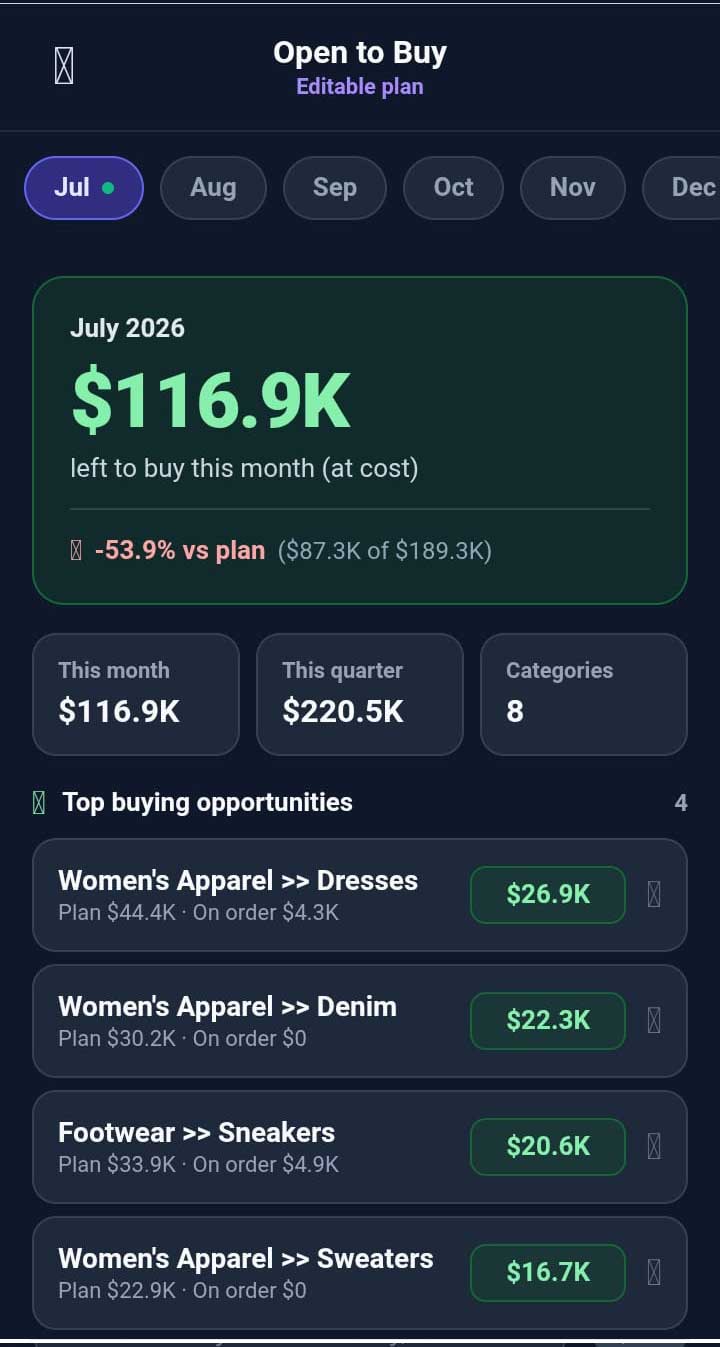This screenshot has height=1347, width=720.
Task: Tap the $26.9K amount for Dresses
Action: click(x=548, y=895)
